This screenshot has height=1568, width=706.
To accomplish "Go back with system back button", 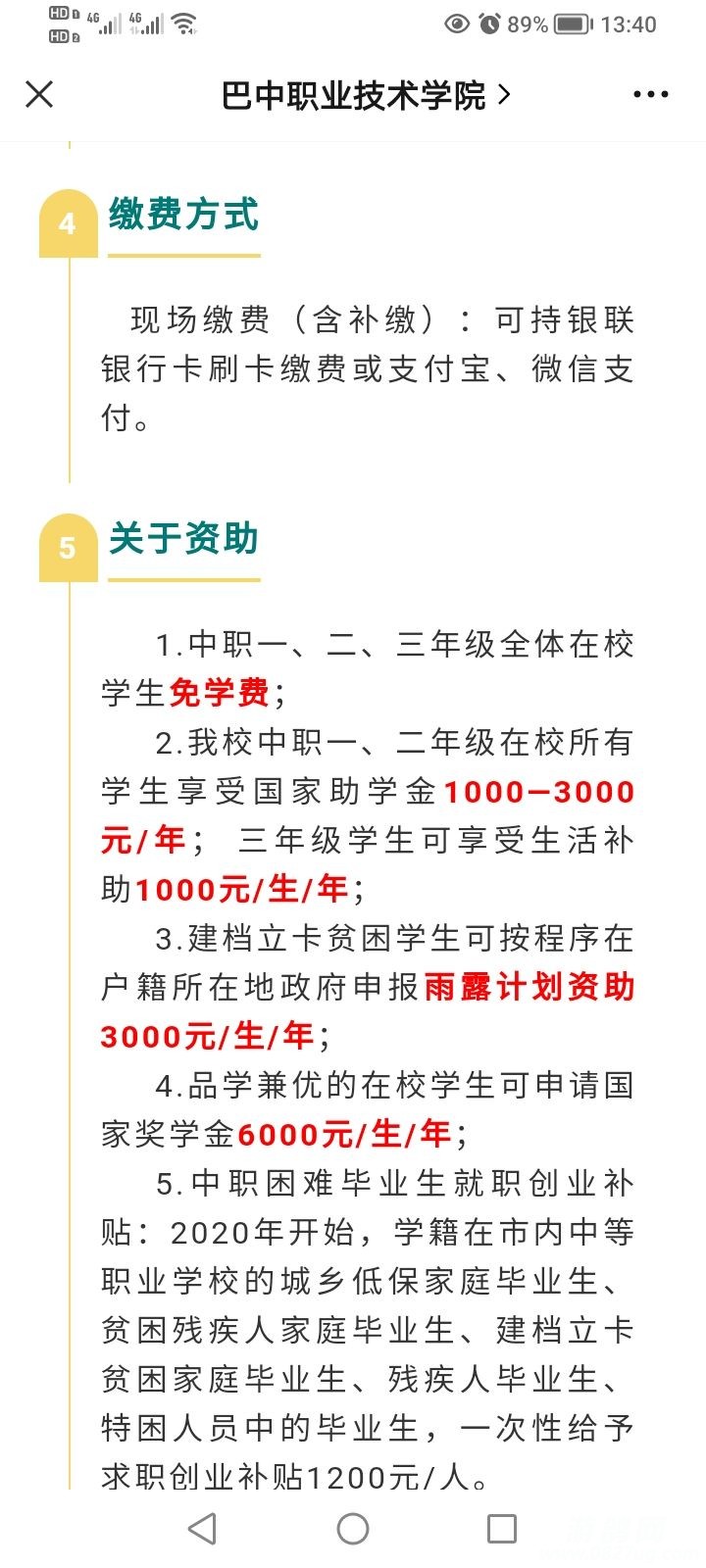I will tap(202, 1528).
